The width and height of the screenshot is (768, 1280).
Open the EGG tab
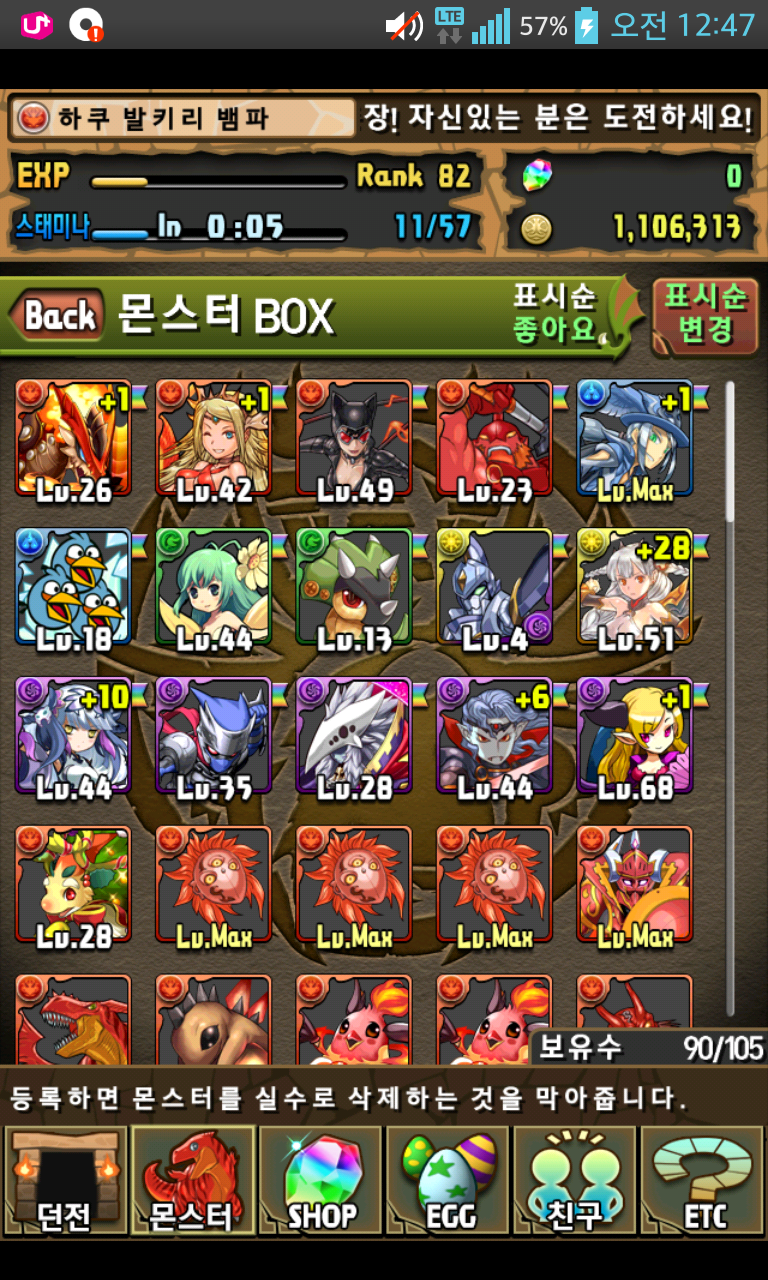pos(448,1182)
